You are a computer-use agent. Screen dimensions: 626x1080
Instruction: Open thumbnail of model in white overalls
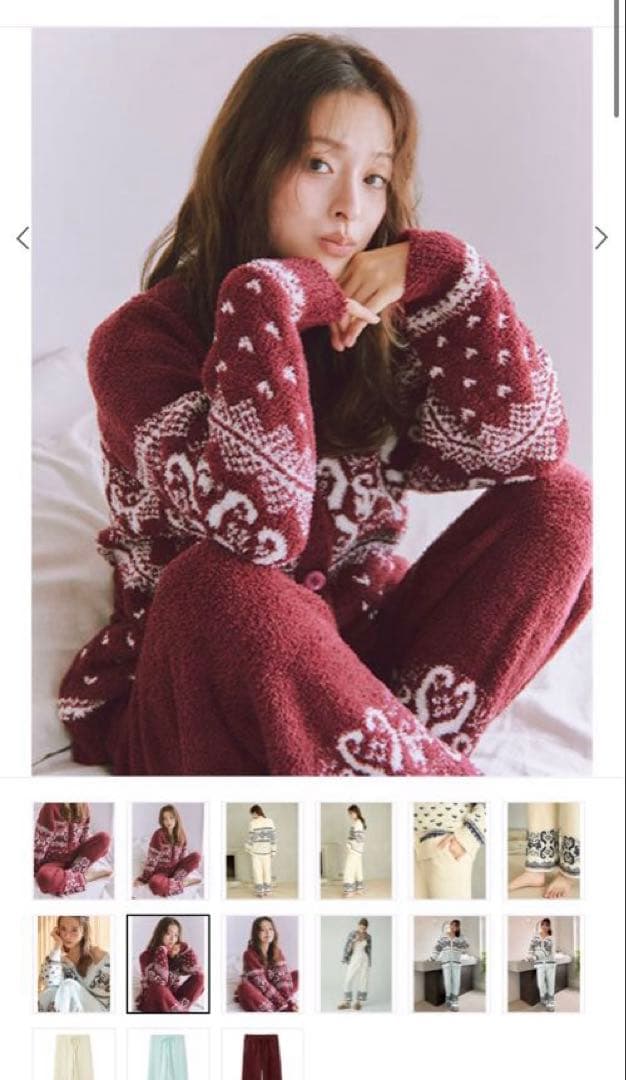click(x=356, y=964)
